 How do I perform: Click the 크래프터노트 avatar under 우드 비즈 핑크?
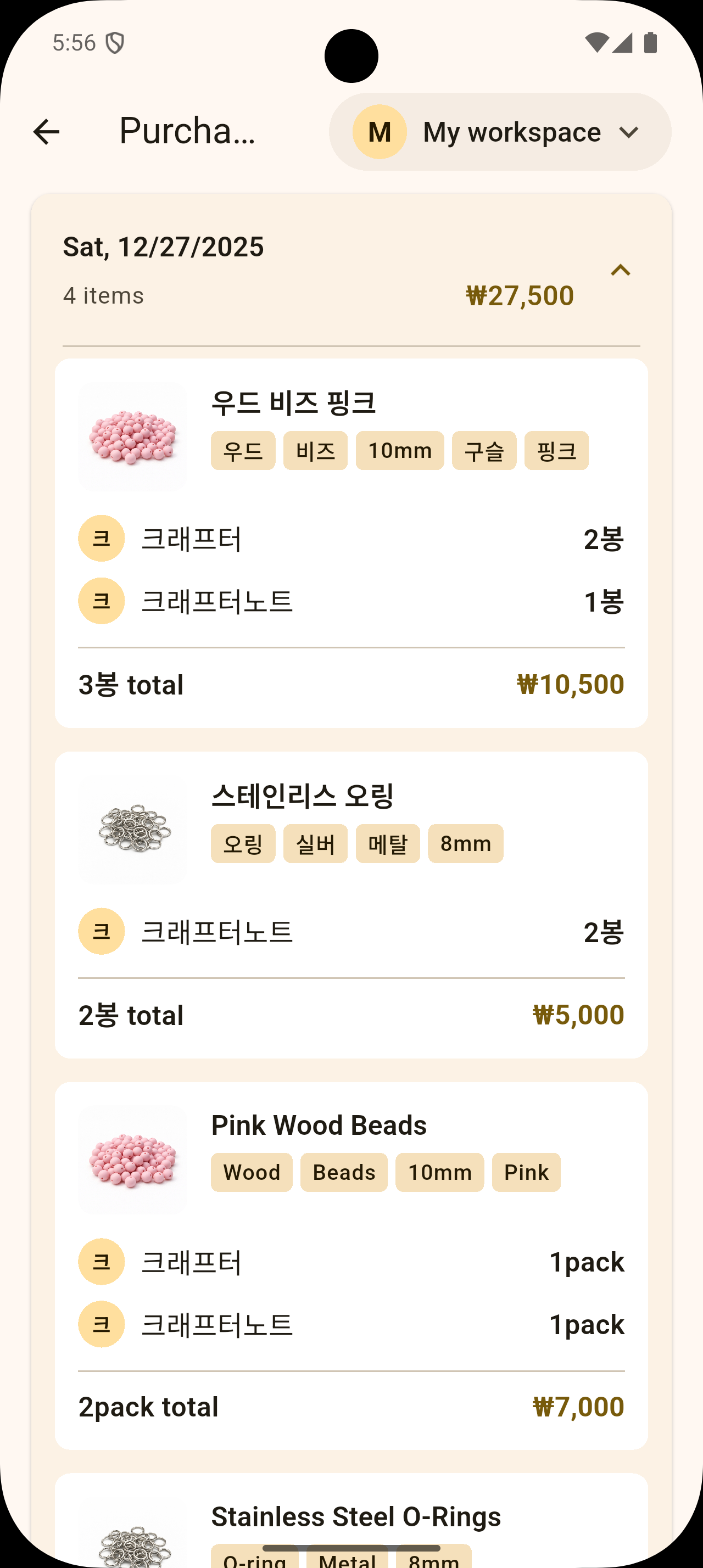click(101, 600)
